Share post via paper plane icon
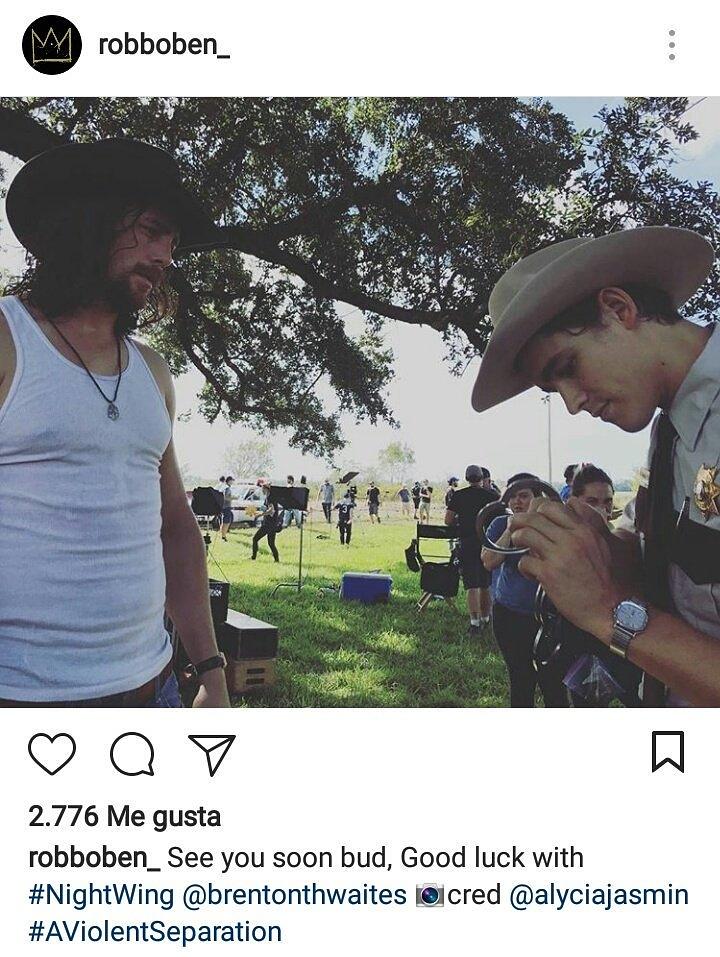720x957 pixels. tap(212, 754)
